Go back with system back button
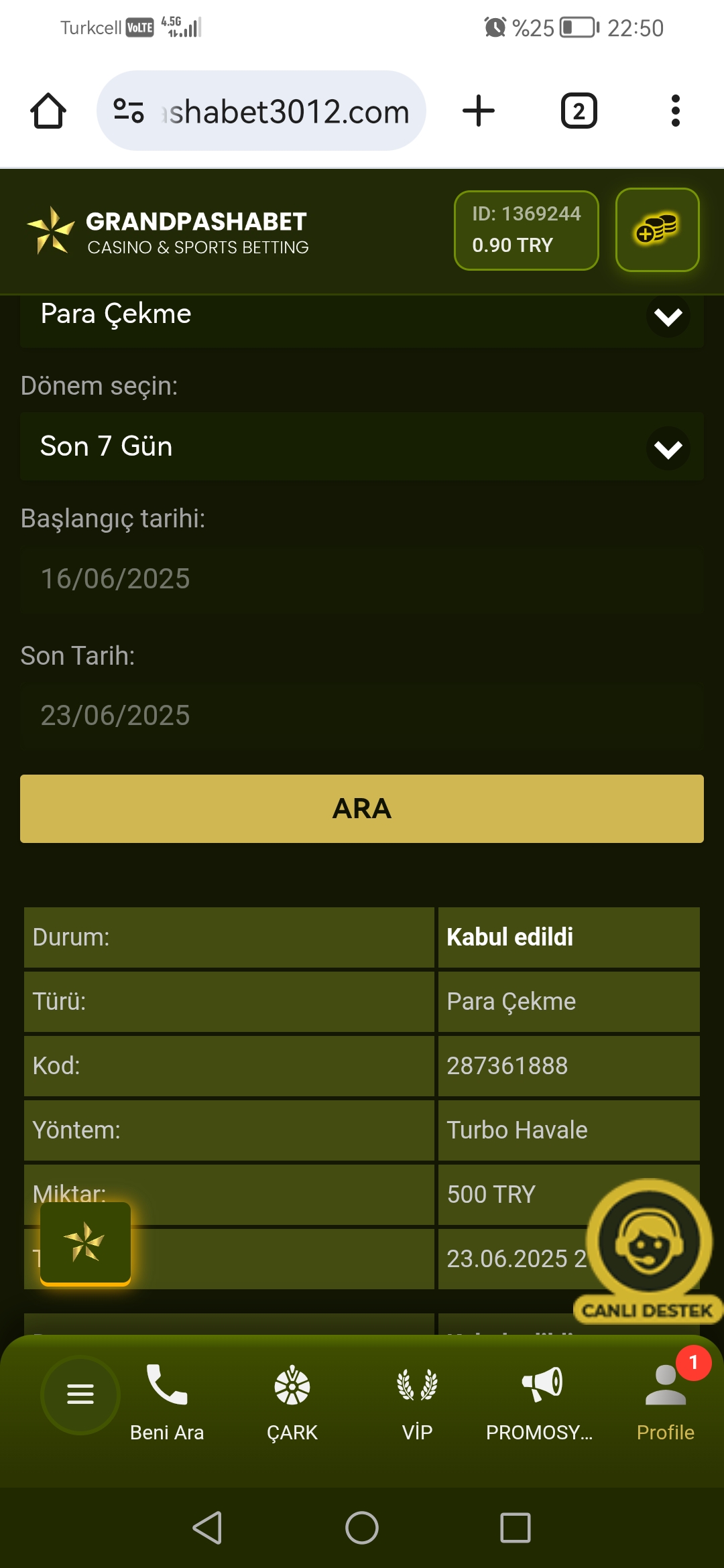Viewport: 724px width, 1568px height. (207, 1528)
